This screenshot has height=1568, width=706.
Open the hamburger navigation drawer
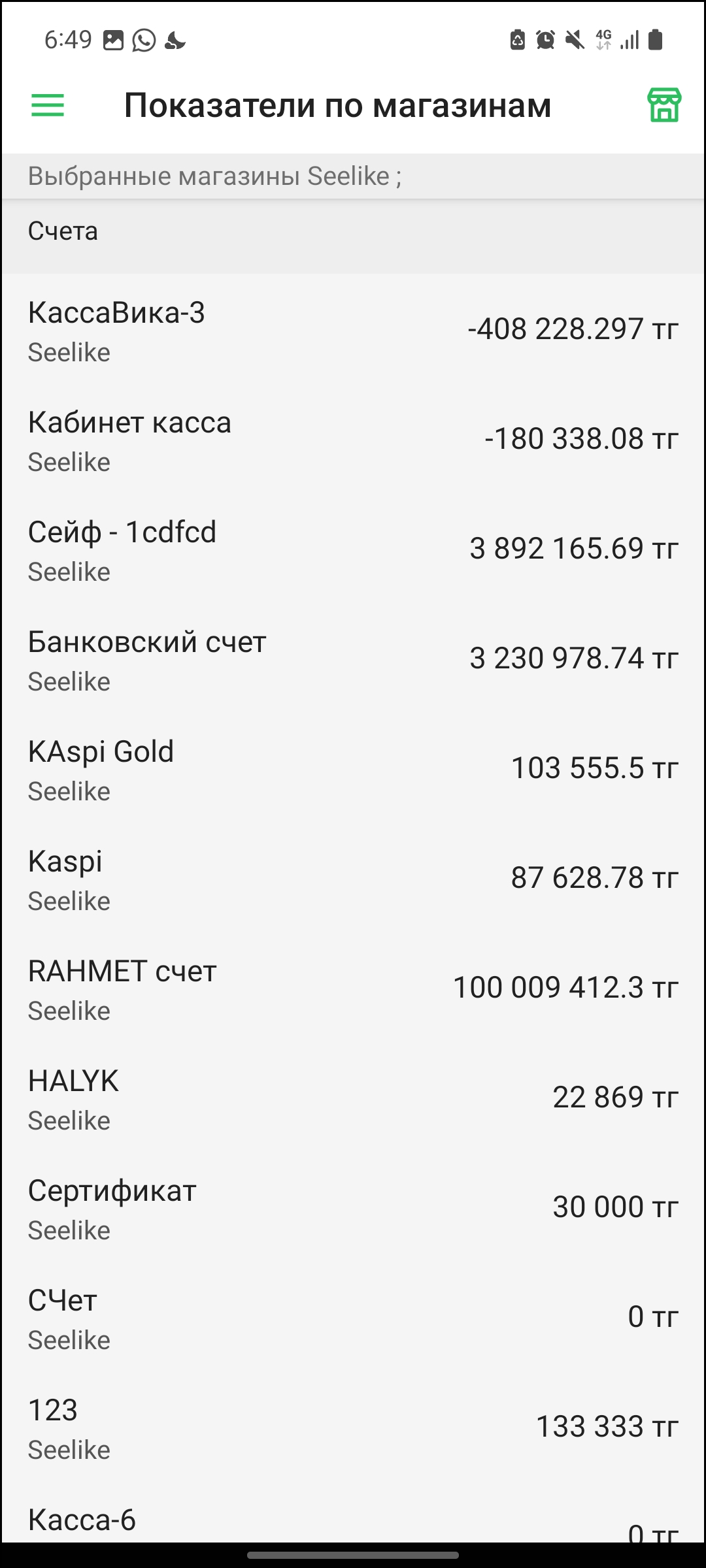point(48,105)
